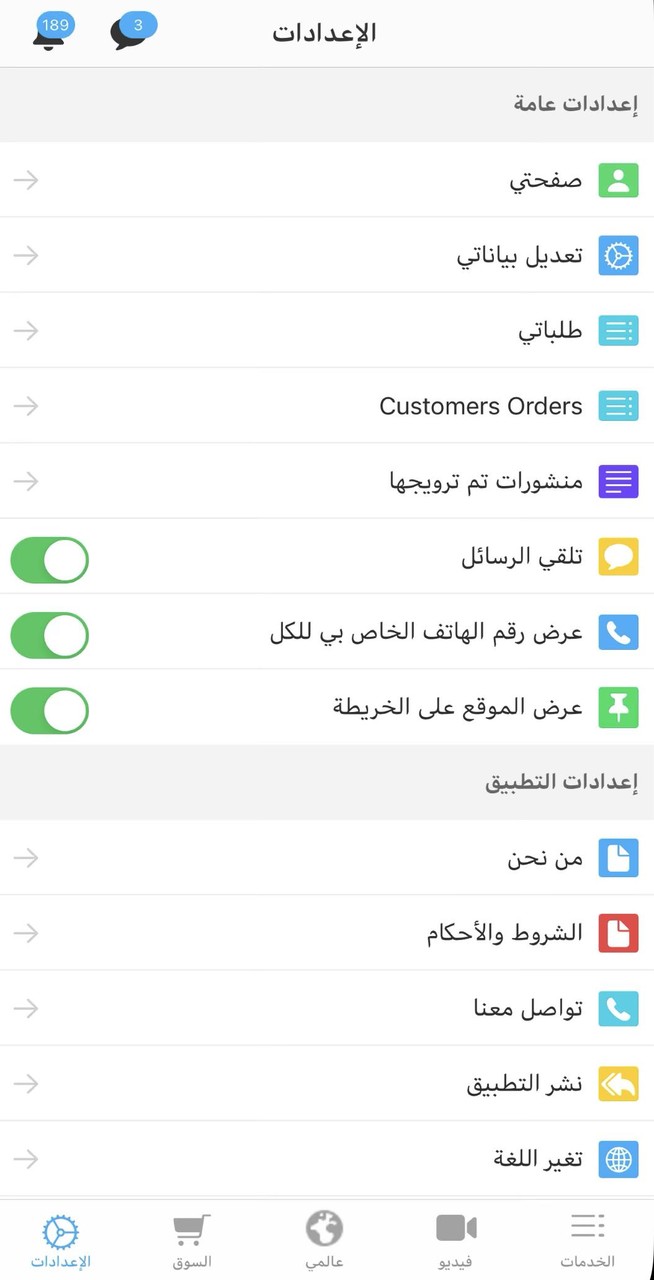This screenshot has width=654, height=1280.
Task: Disable the تلقي الرسائل toggle
Action: coord(50,560)
